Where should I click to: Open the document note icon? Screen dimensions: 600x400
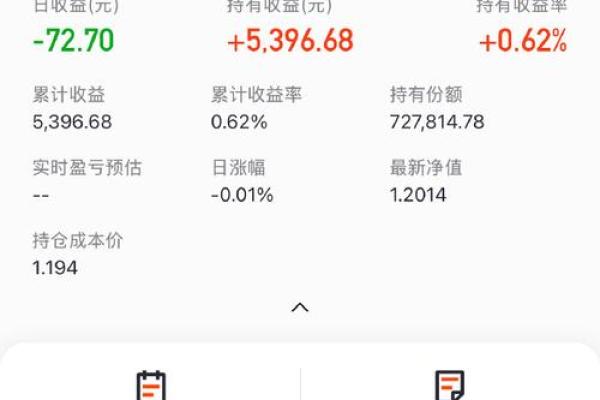(450, 385)
